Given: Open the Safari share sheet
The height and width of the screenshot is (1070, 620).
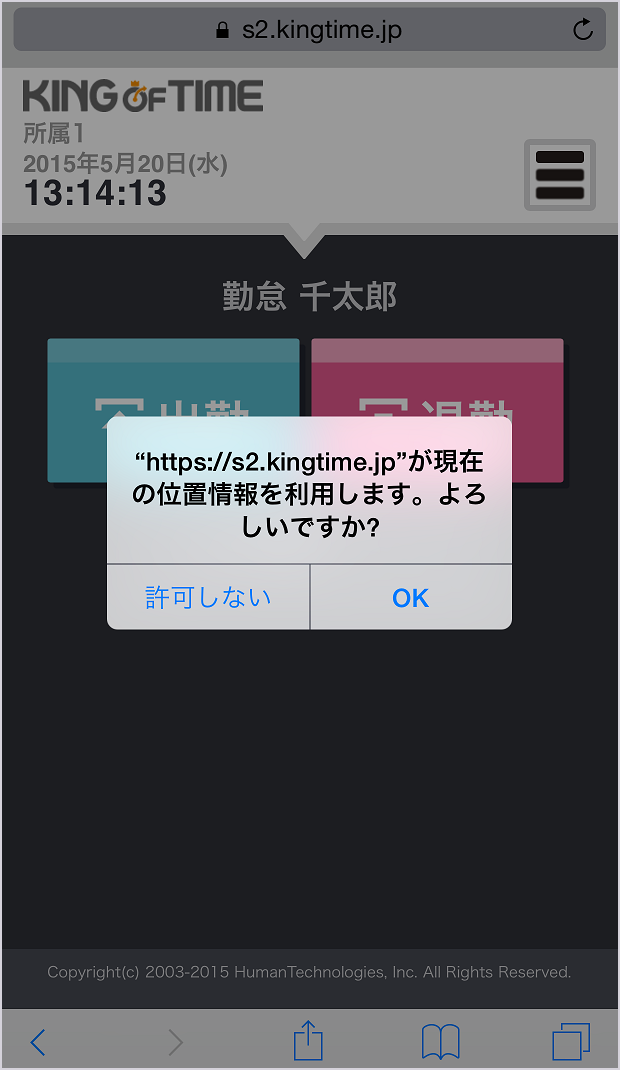Looking at the screenshot, I should [308, 1040].
